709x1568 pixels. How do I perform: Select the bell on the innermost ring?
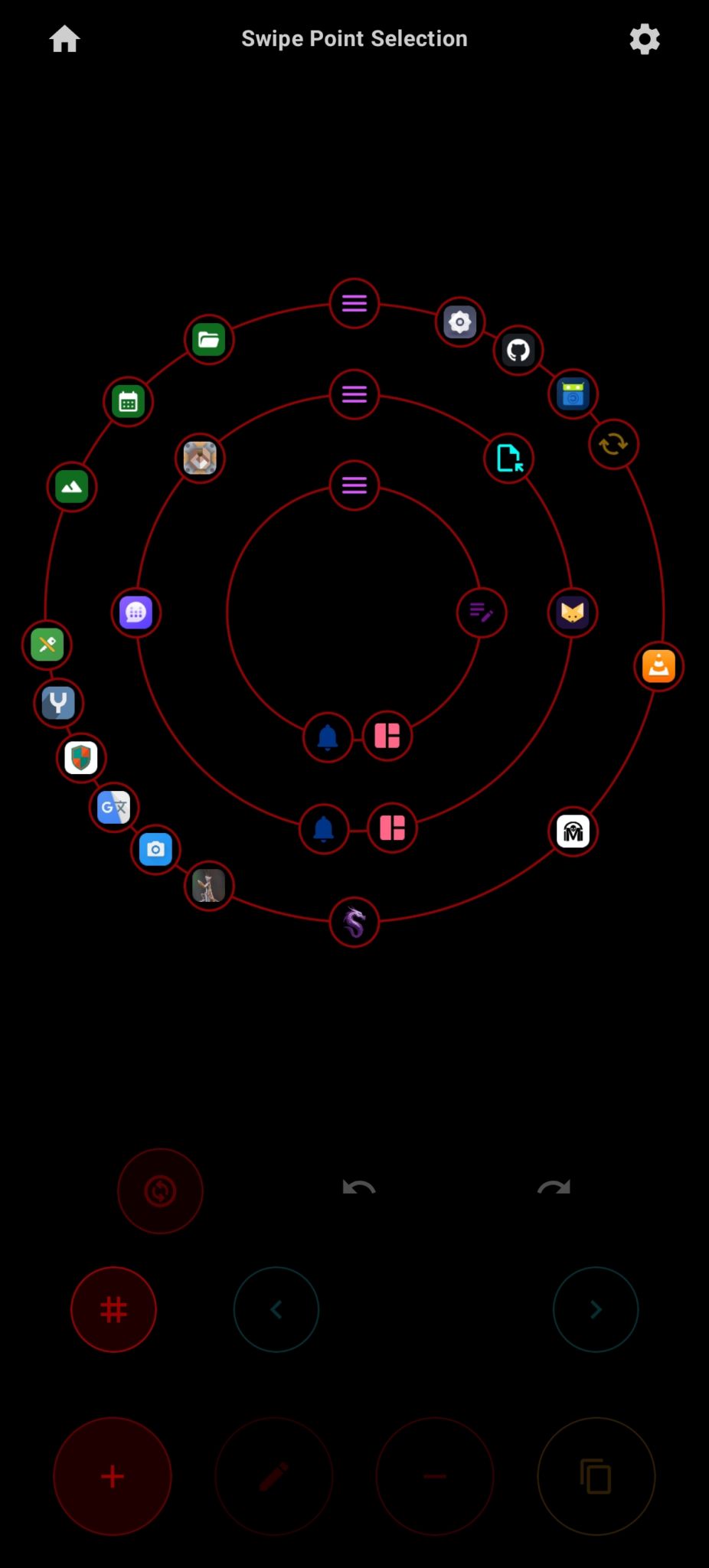328,737
